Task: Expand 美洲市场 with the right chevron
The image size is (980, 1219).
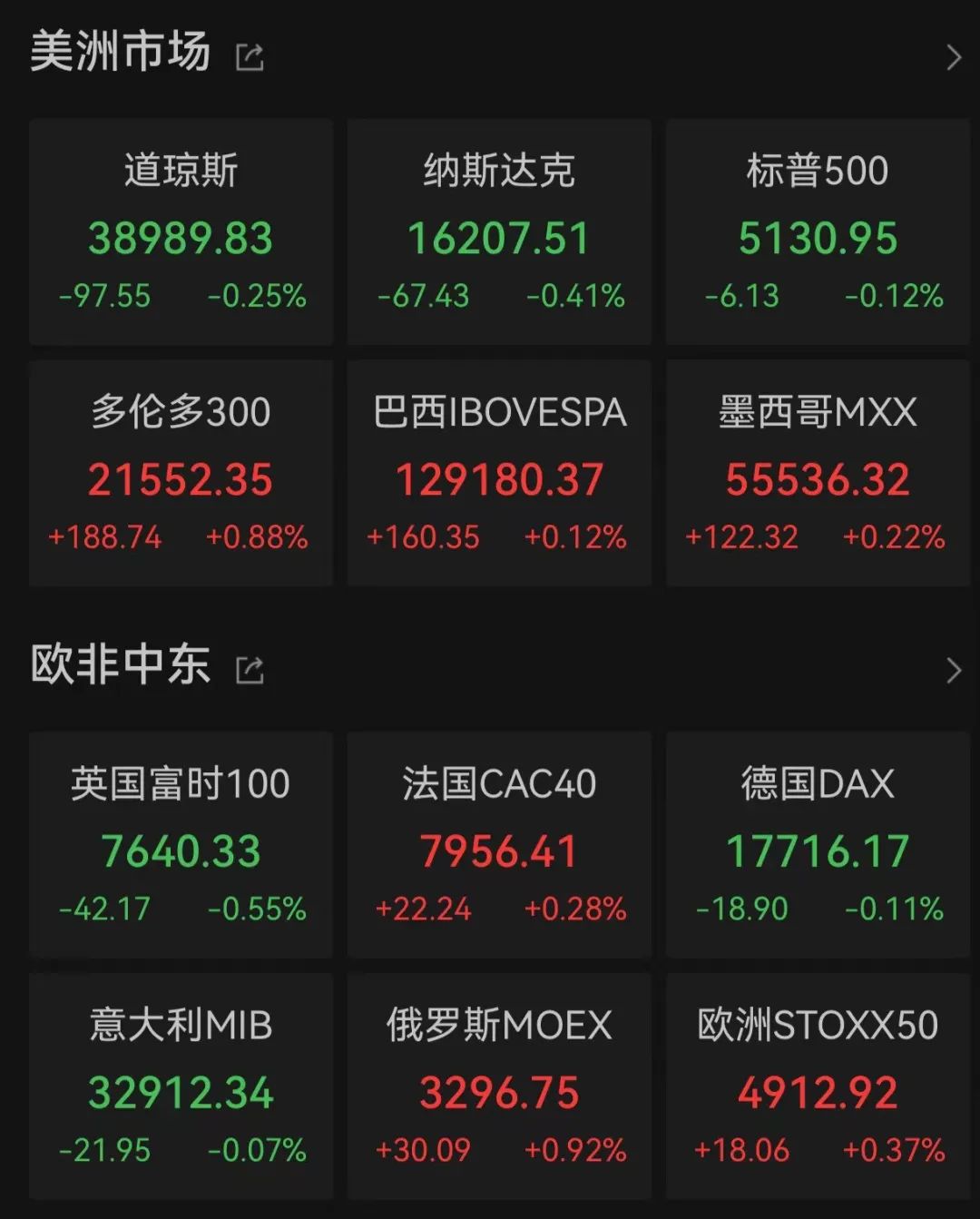Action: tap(953, 57)
